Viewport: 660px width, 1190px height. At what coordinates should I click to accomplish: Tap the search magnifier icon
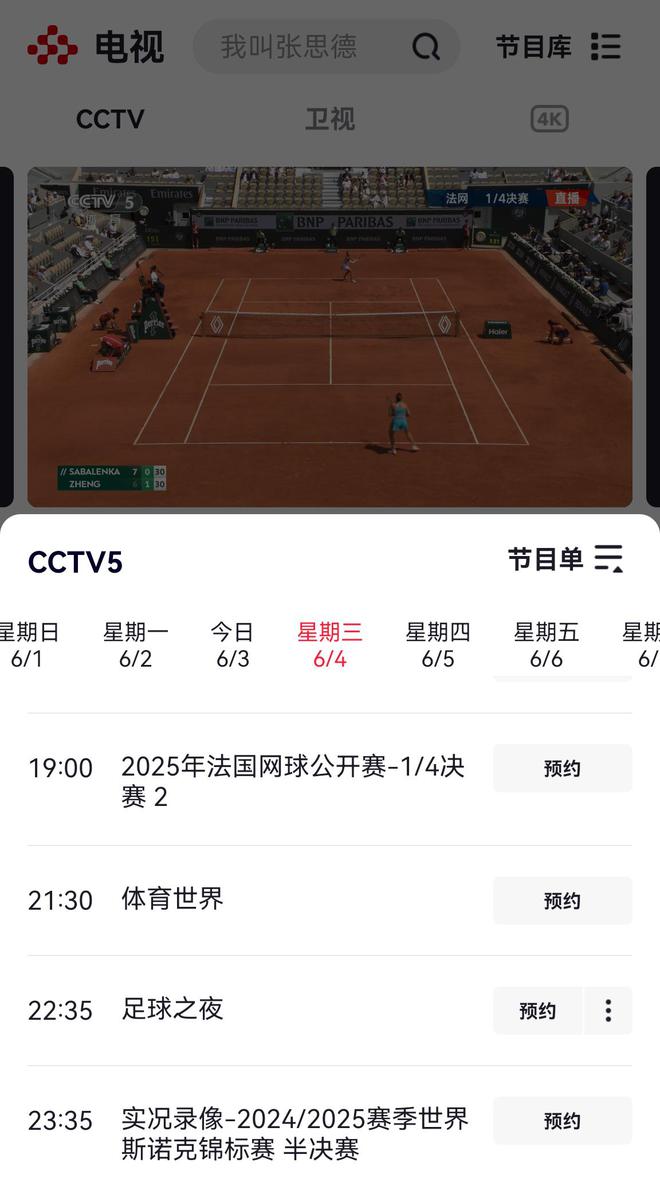pyautogui.click(x=426, y=47)
